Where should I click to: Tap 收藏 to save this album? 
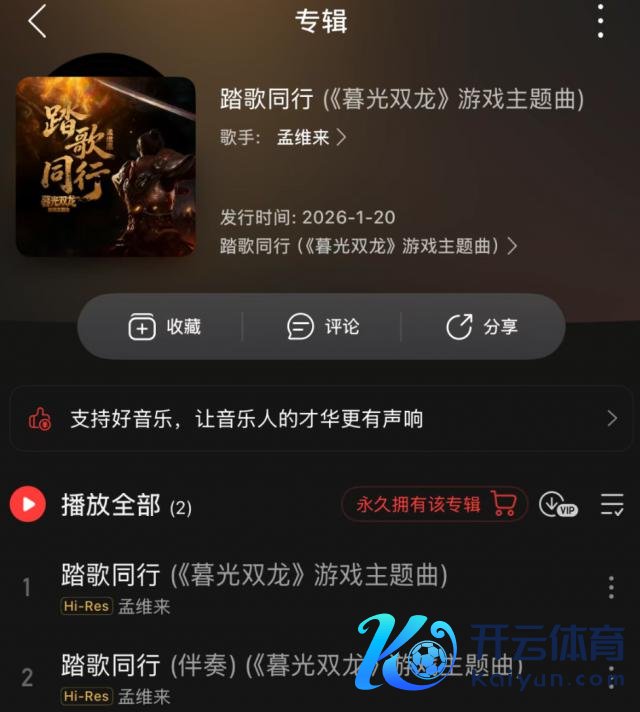(165, 326)
